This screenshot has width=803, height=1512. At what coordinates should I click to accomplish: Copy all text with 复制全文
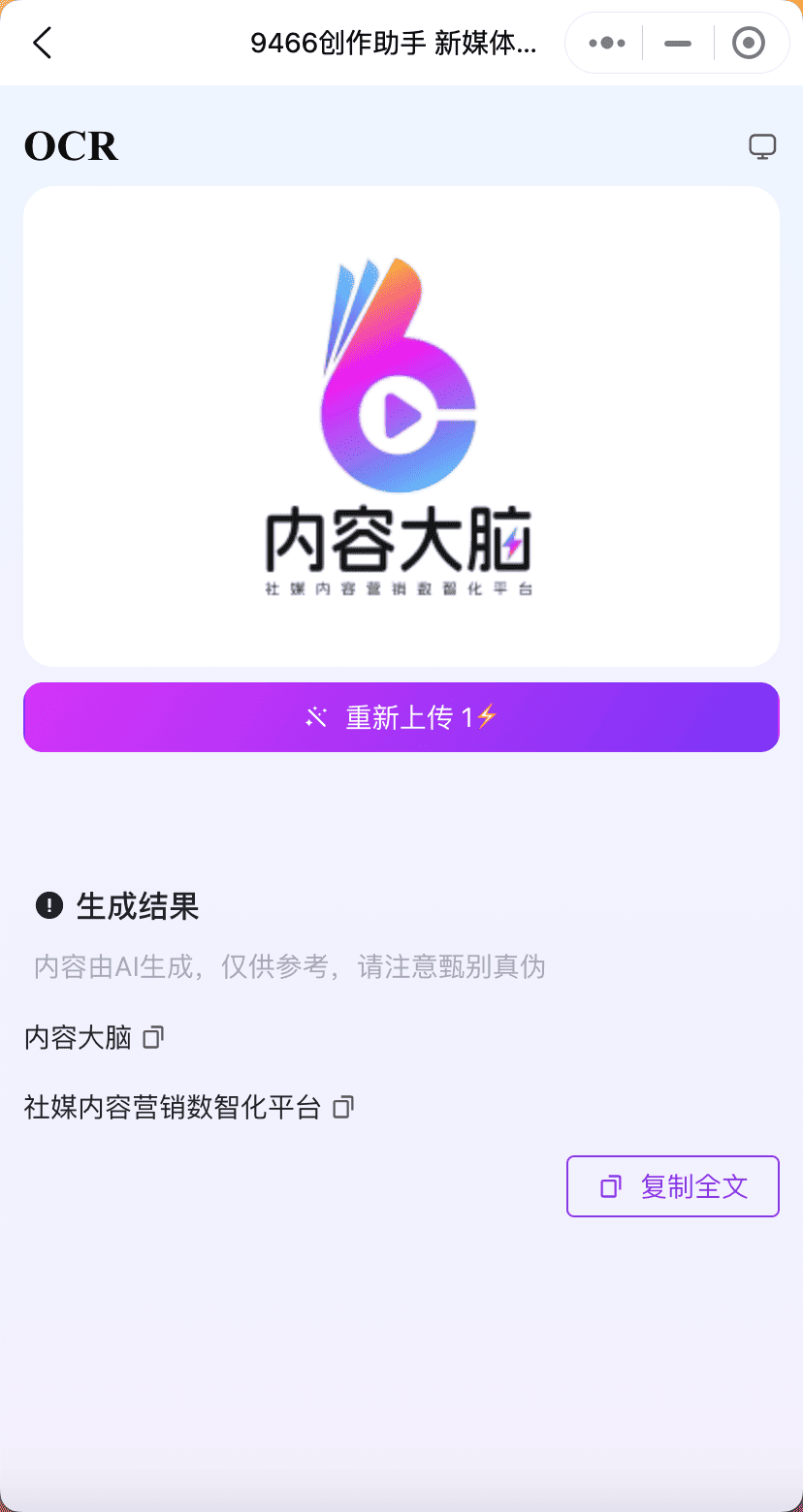[673, 1186]
